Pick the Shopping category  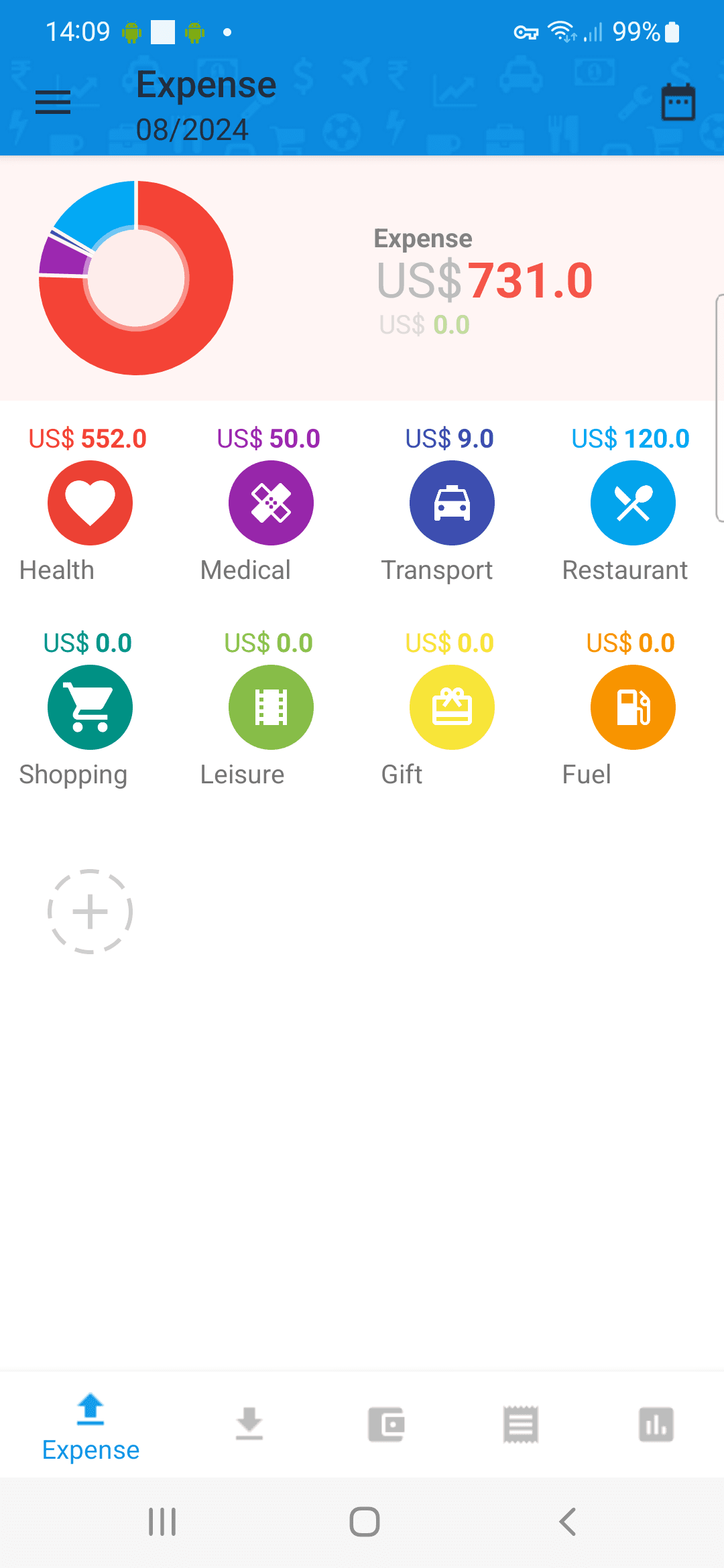(x=90, y=708)
